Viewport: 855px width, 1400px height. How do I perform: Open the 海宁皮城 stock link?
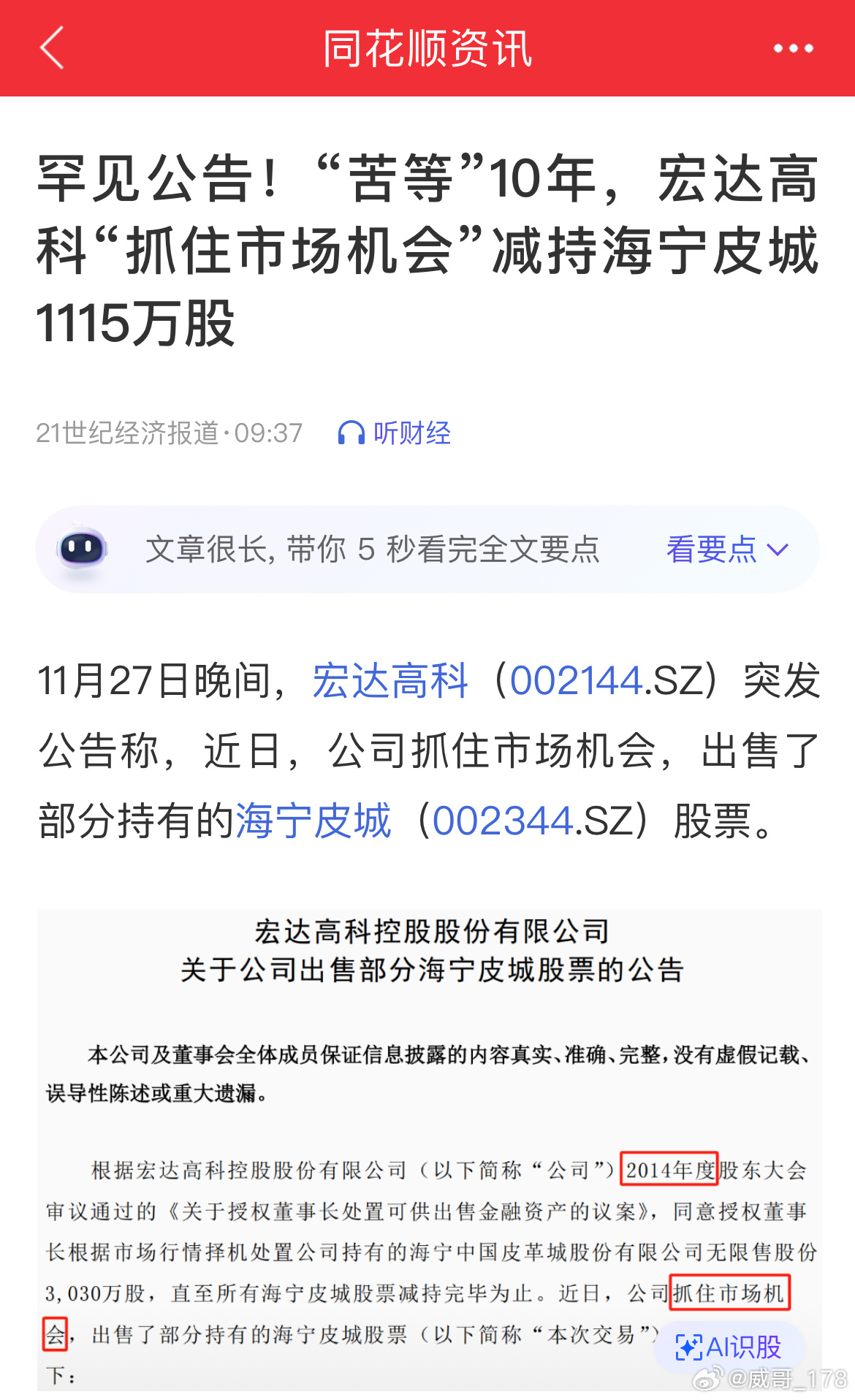[313, 821]
